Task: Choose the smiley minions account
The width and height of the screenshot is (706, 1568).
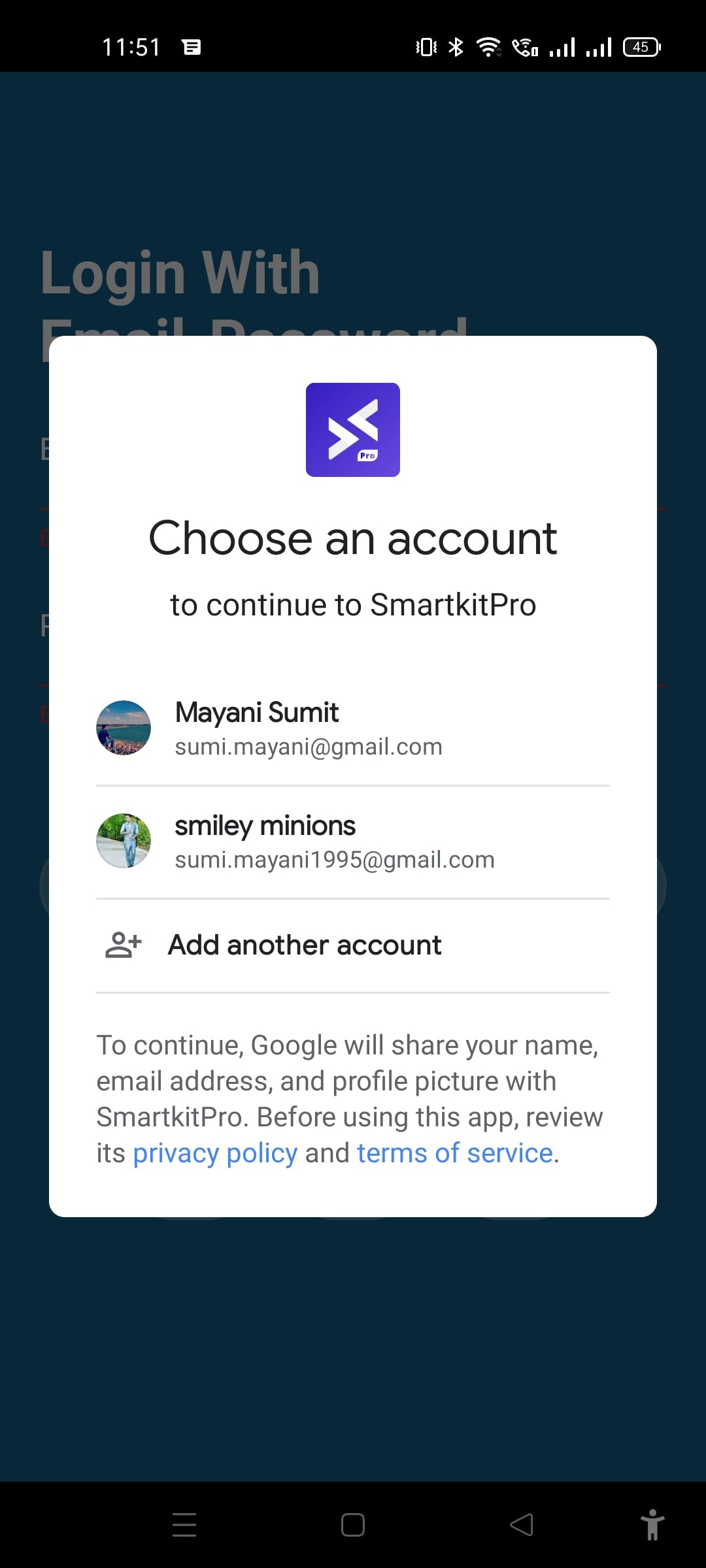Action: (353, 841)
